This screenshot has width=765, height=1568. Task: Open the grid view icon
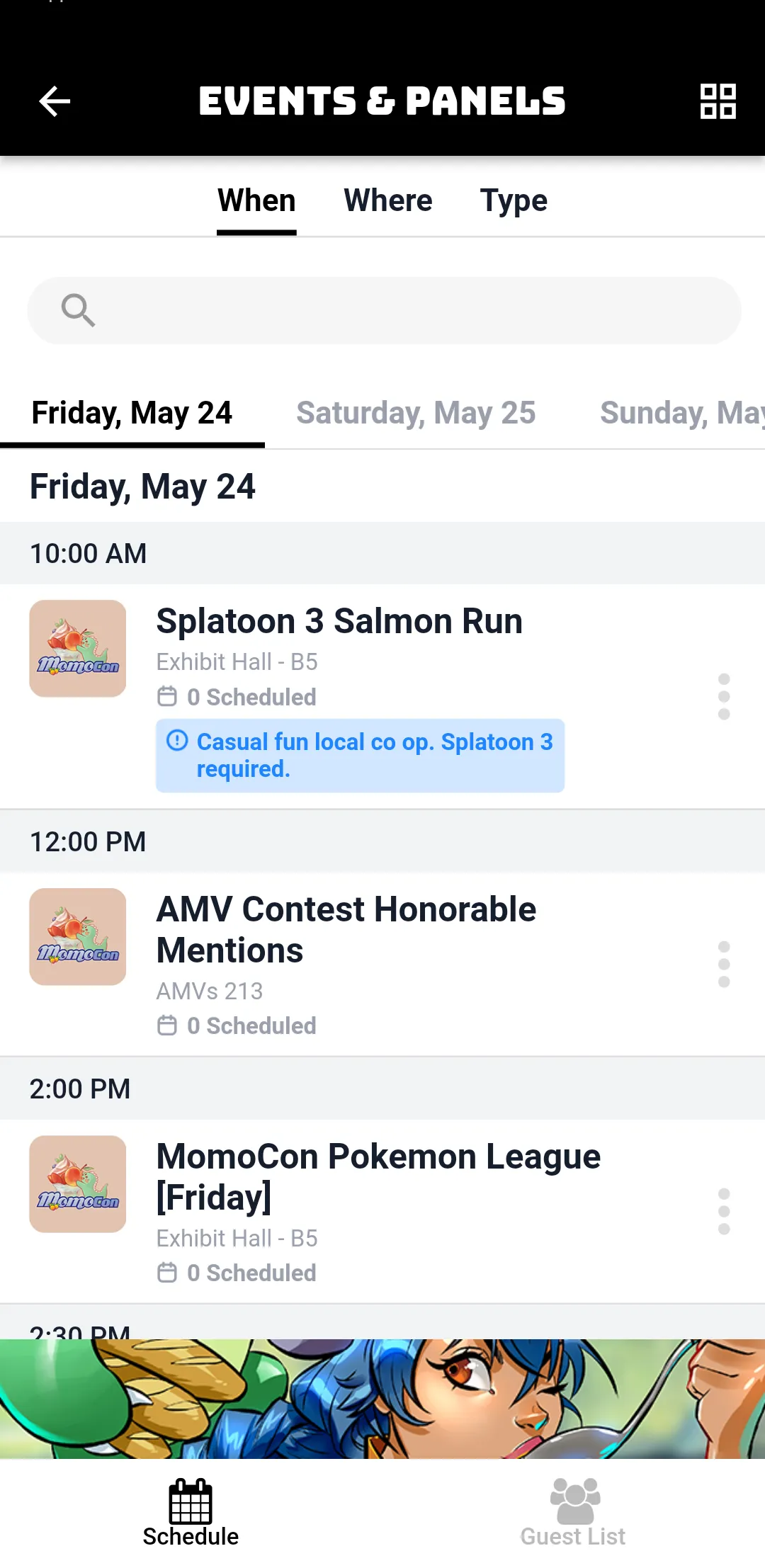pos(718,101)
